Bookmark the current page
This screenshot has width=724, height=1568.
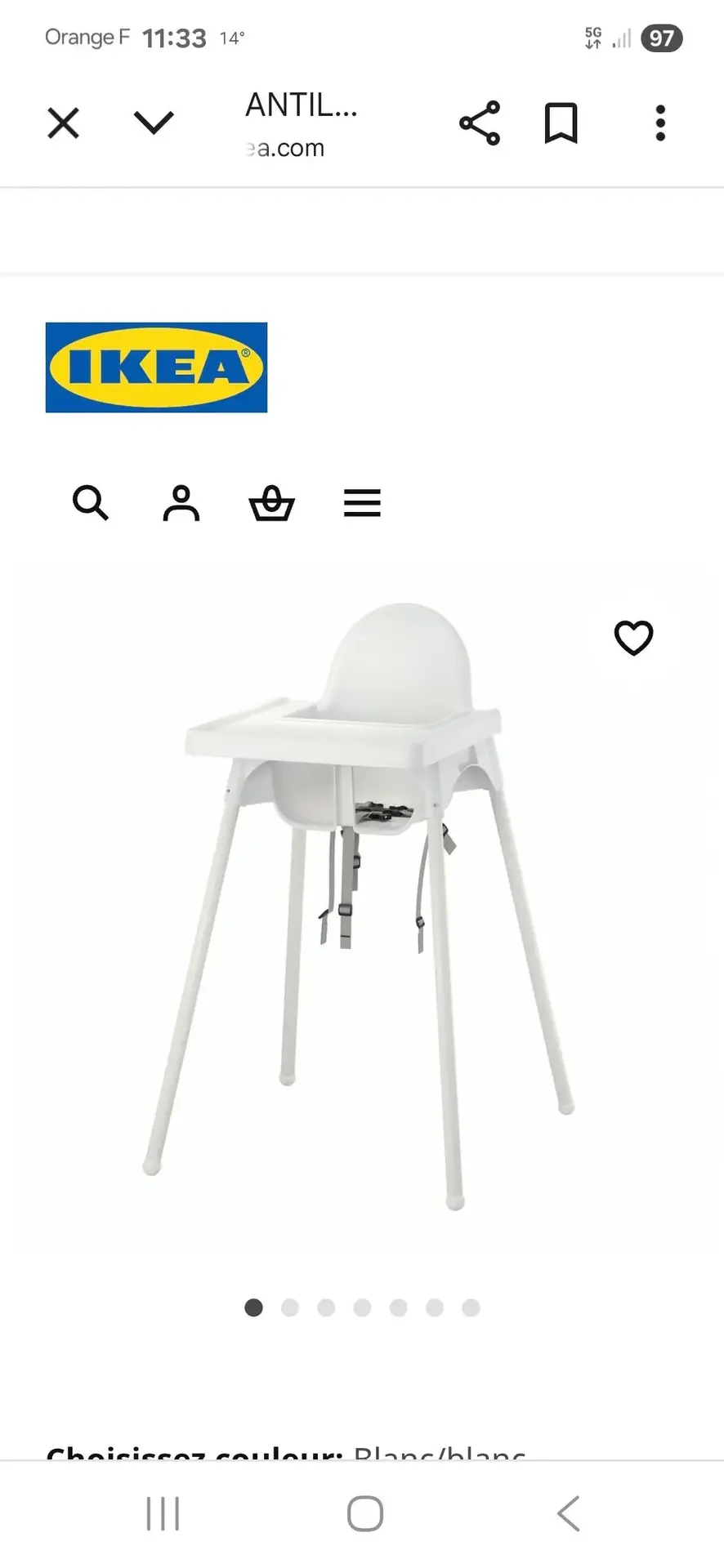point(561,123)
